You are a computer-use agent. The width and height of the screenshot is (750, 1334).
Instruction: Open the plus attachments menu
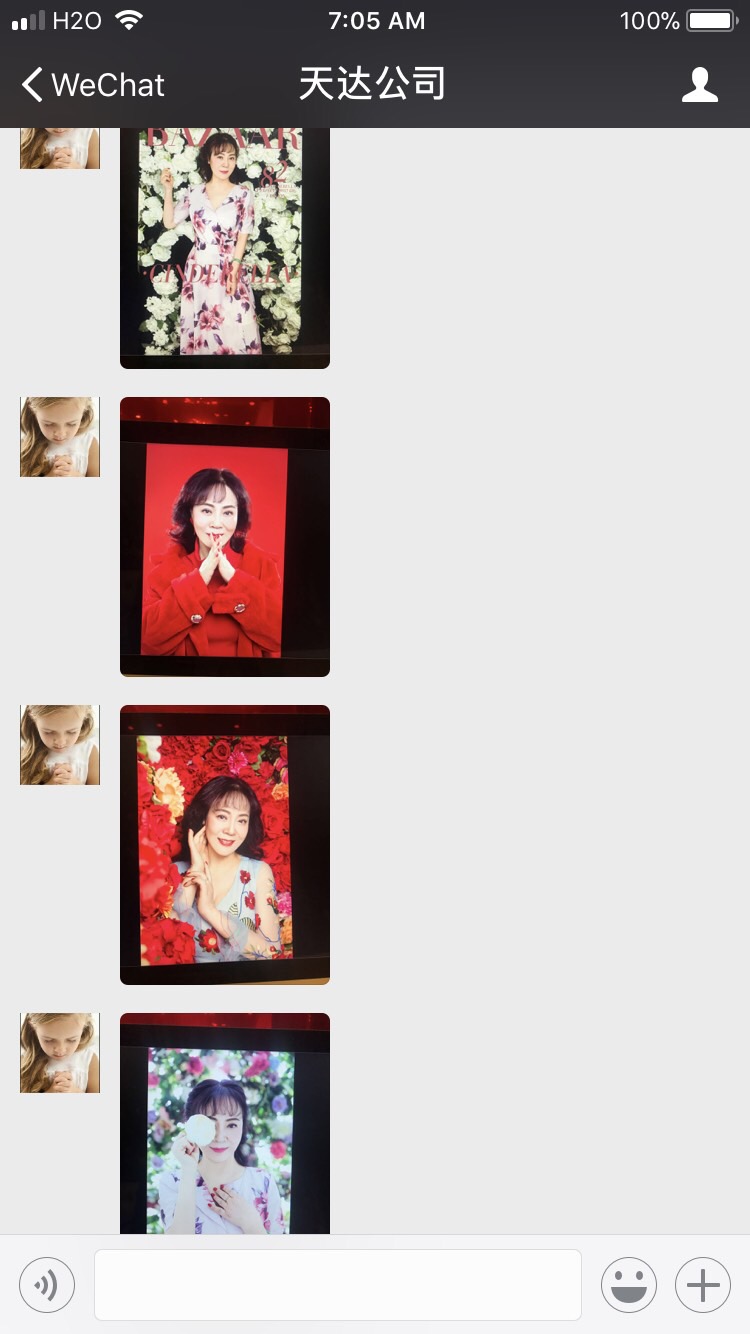pyautogui.click(x=702, y=1284)
